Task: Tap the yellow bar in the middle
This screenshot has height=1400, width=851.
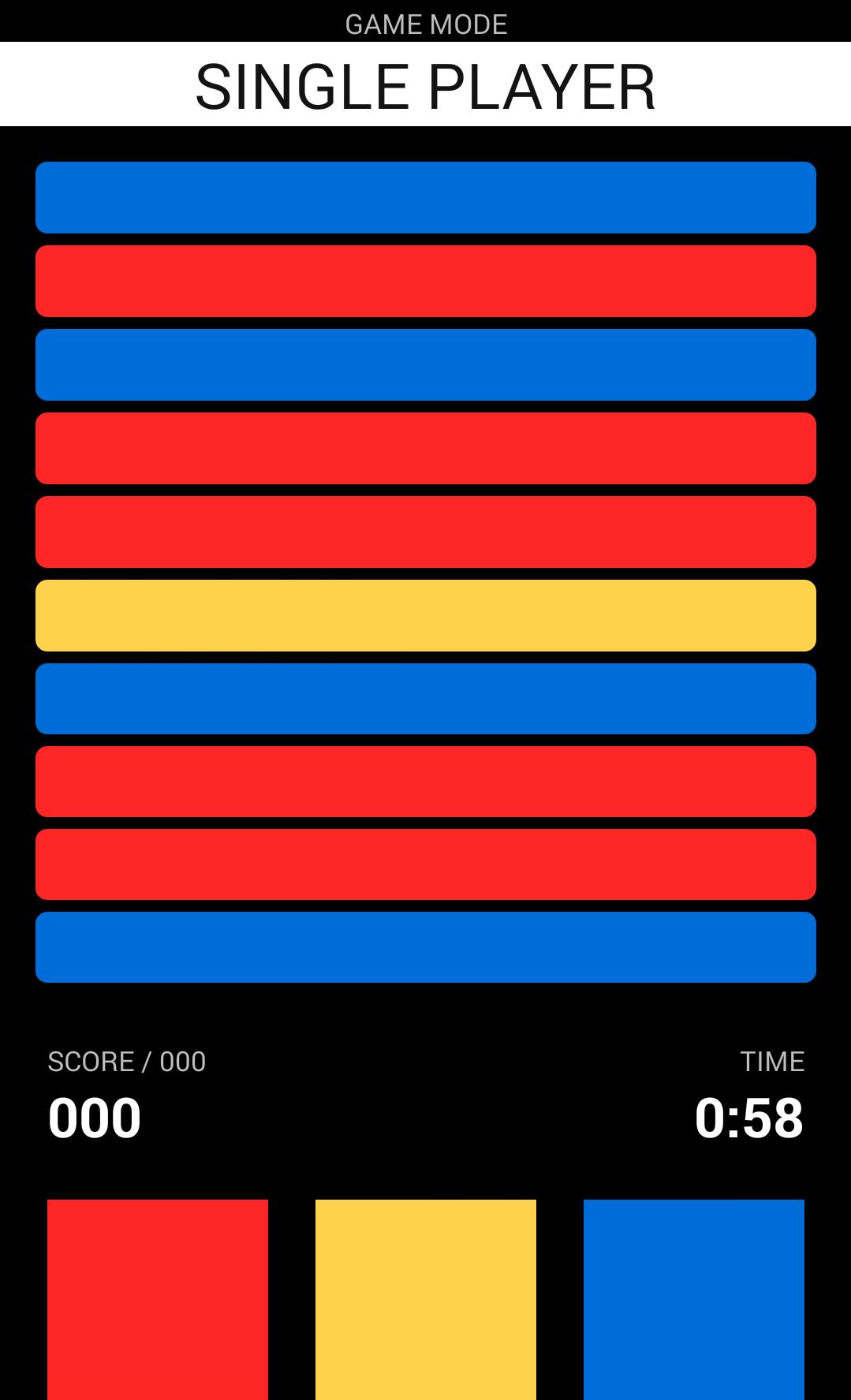Action: click(x=426, y=614)
